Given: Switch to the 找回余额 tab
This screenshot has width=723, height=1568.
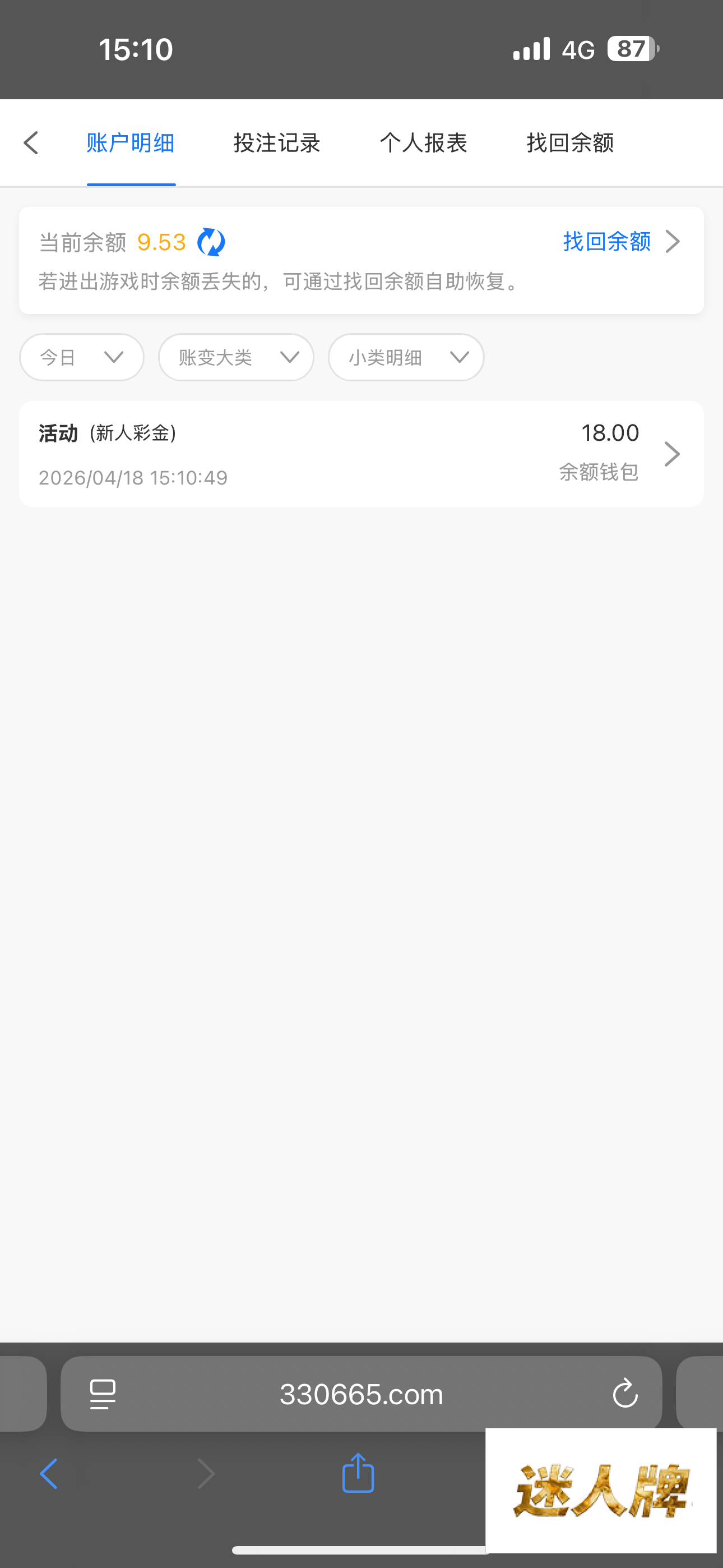Looking at the screenshot, I should click(570, 143).
